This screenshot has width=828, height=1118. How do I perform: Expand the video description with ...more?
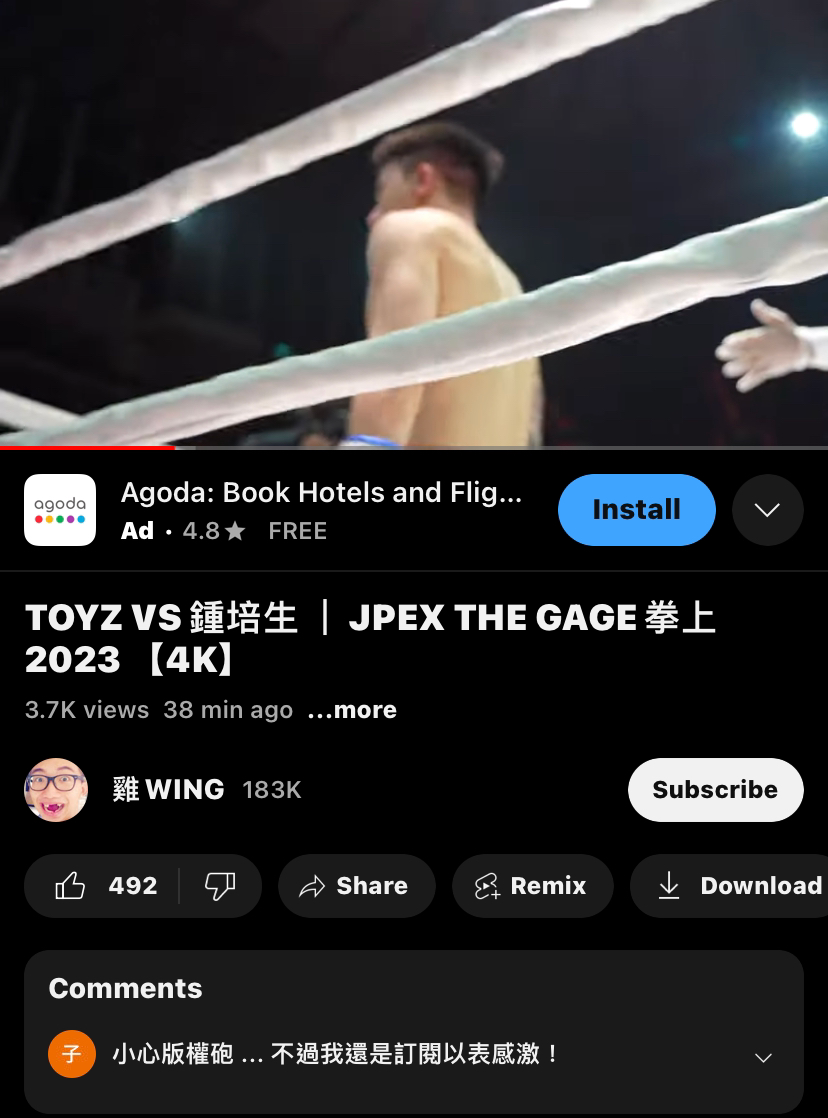(352, 710)
